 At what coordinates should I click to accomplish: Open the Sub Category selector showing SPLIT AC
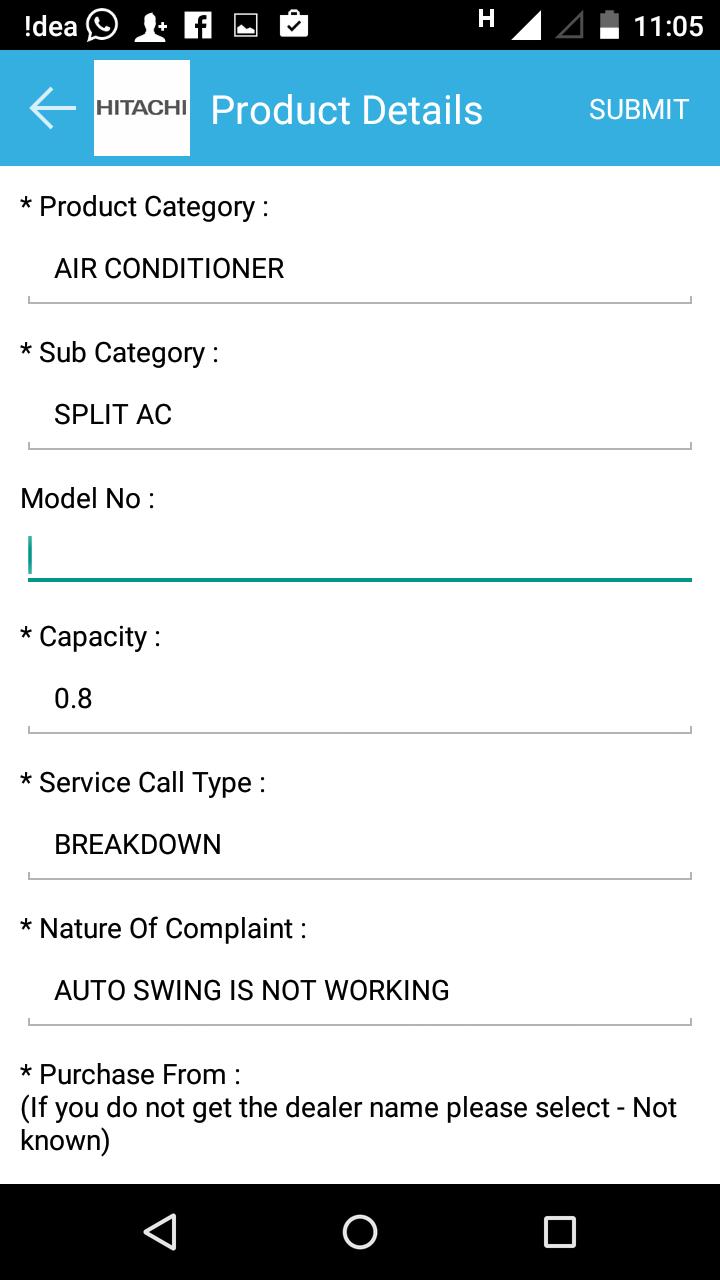(360, 414)
